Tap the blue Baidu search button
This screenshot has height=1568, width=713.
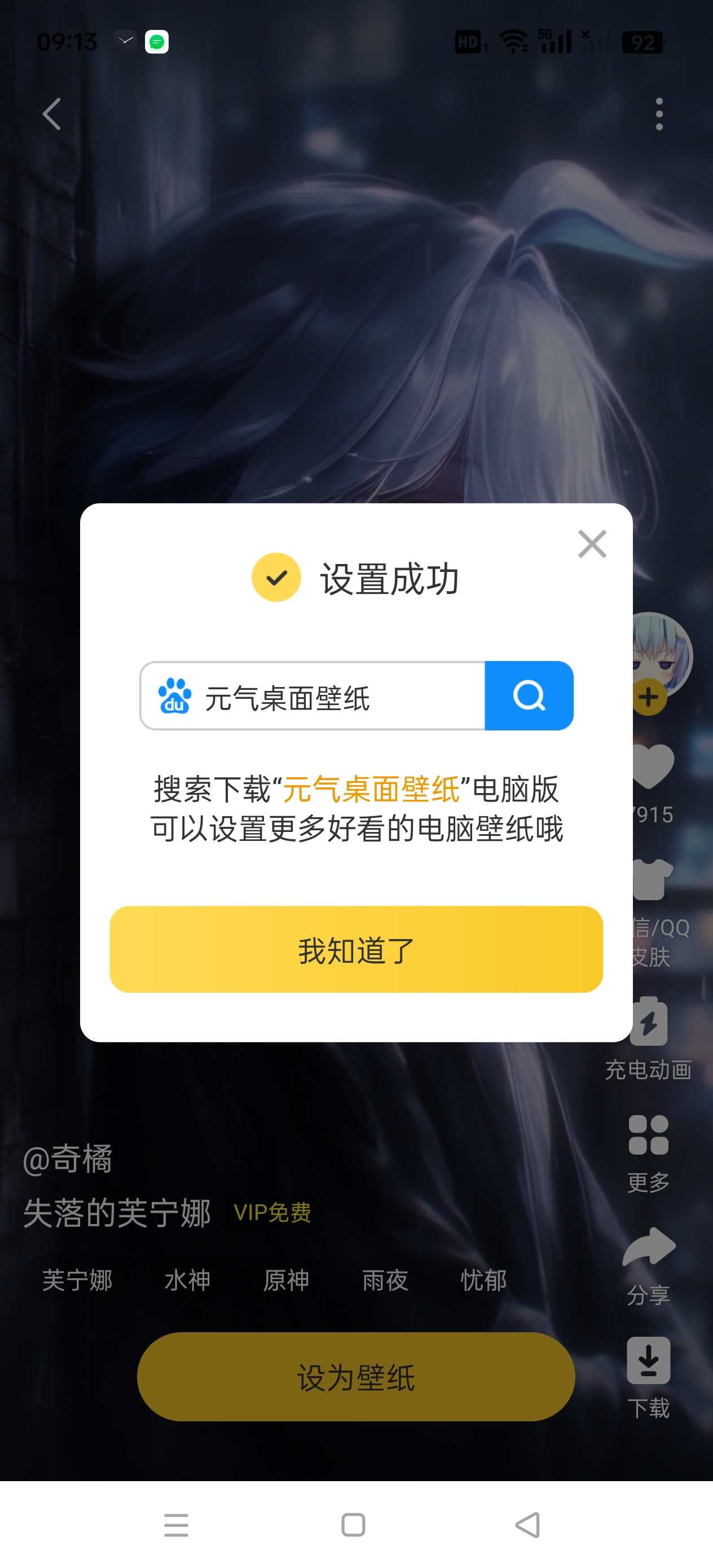point(529,696)
